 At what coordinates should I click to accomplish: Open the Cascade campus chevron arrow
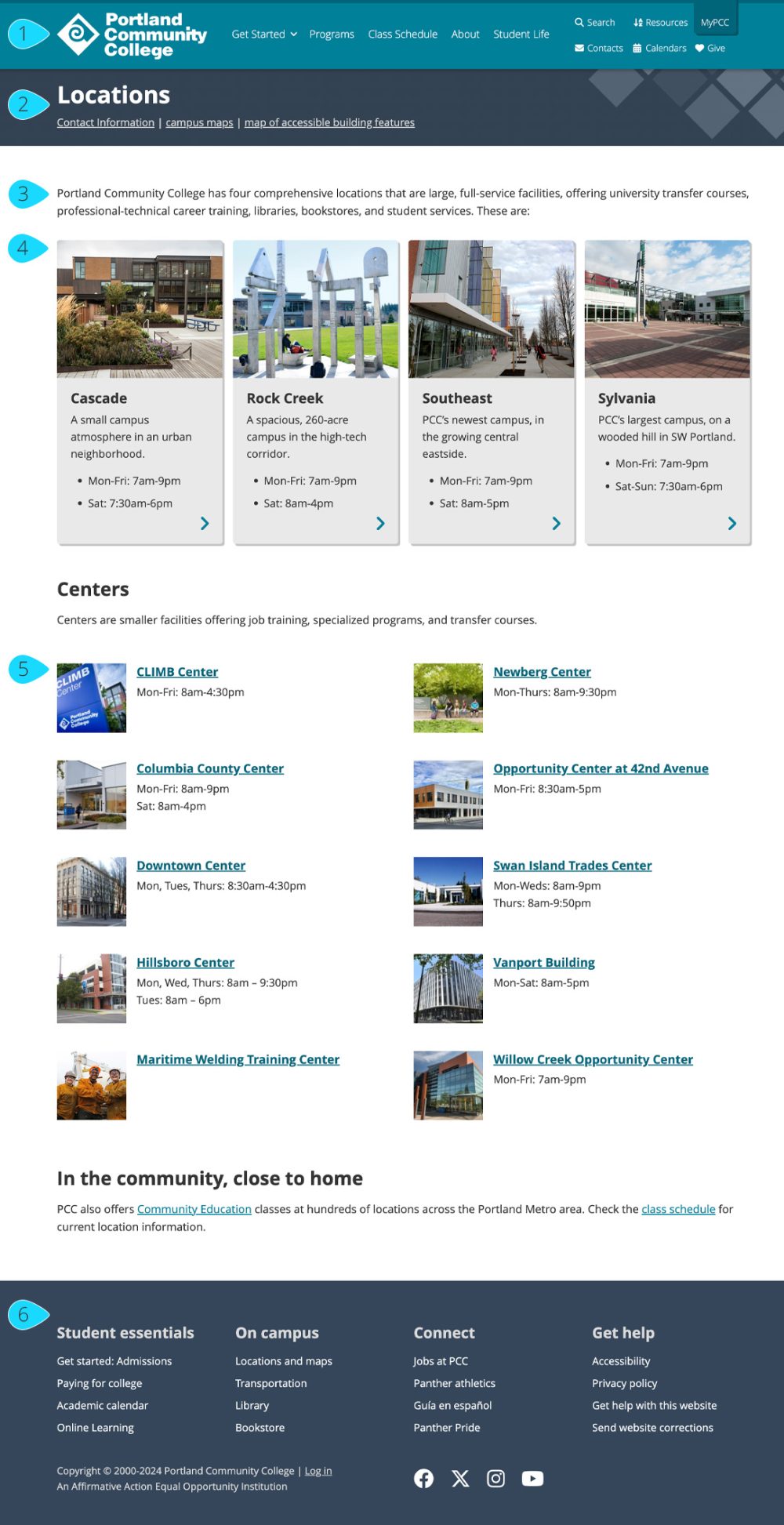coord(205,523)
